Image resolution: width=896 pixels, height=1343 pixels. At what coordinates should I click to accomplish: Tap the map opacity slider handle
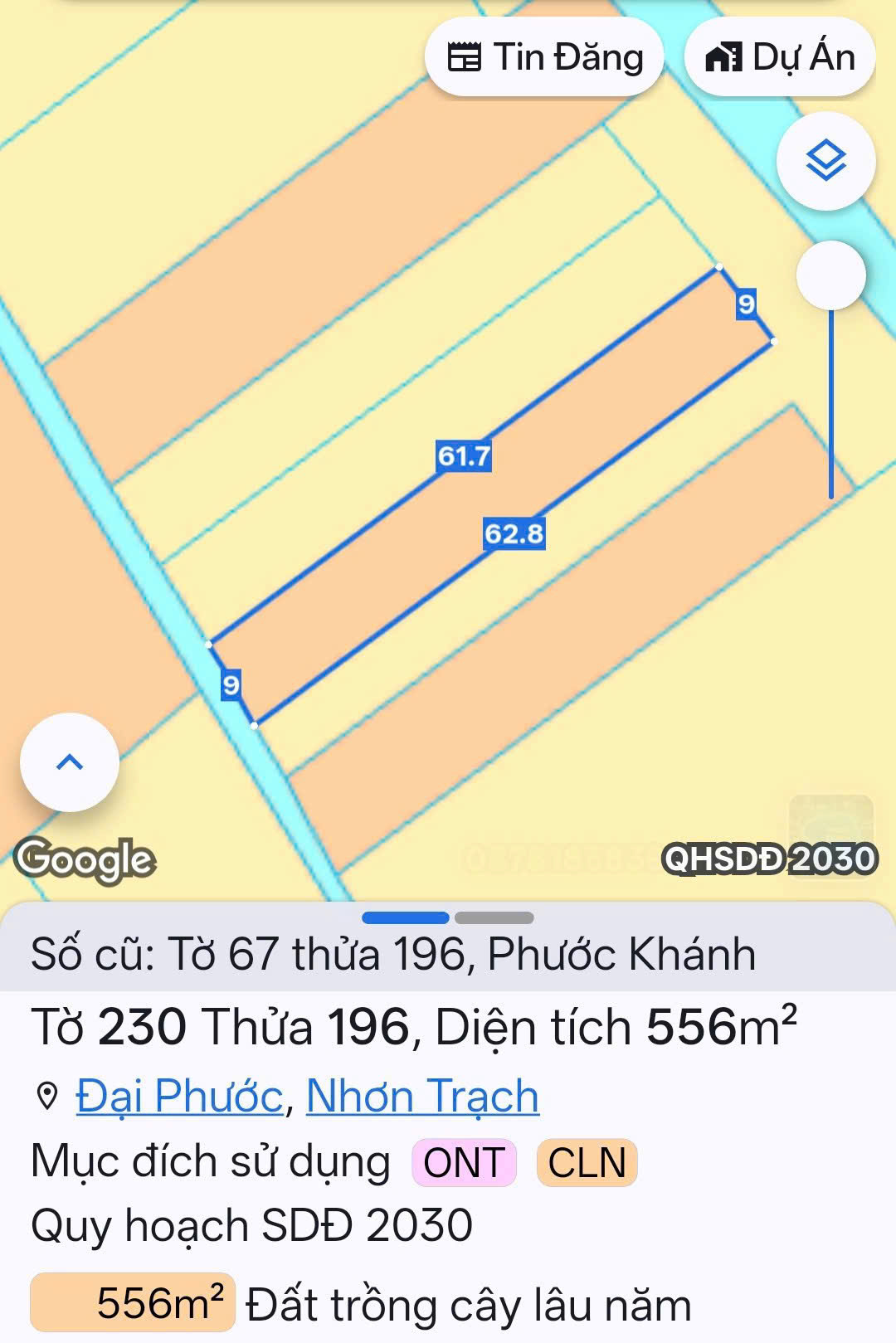(x=830, y=275)
